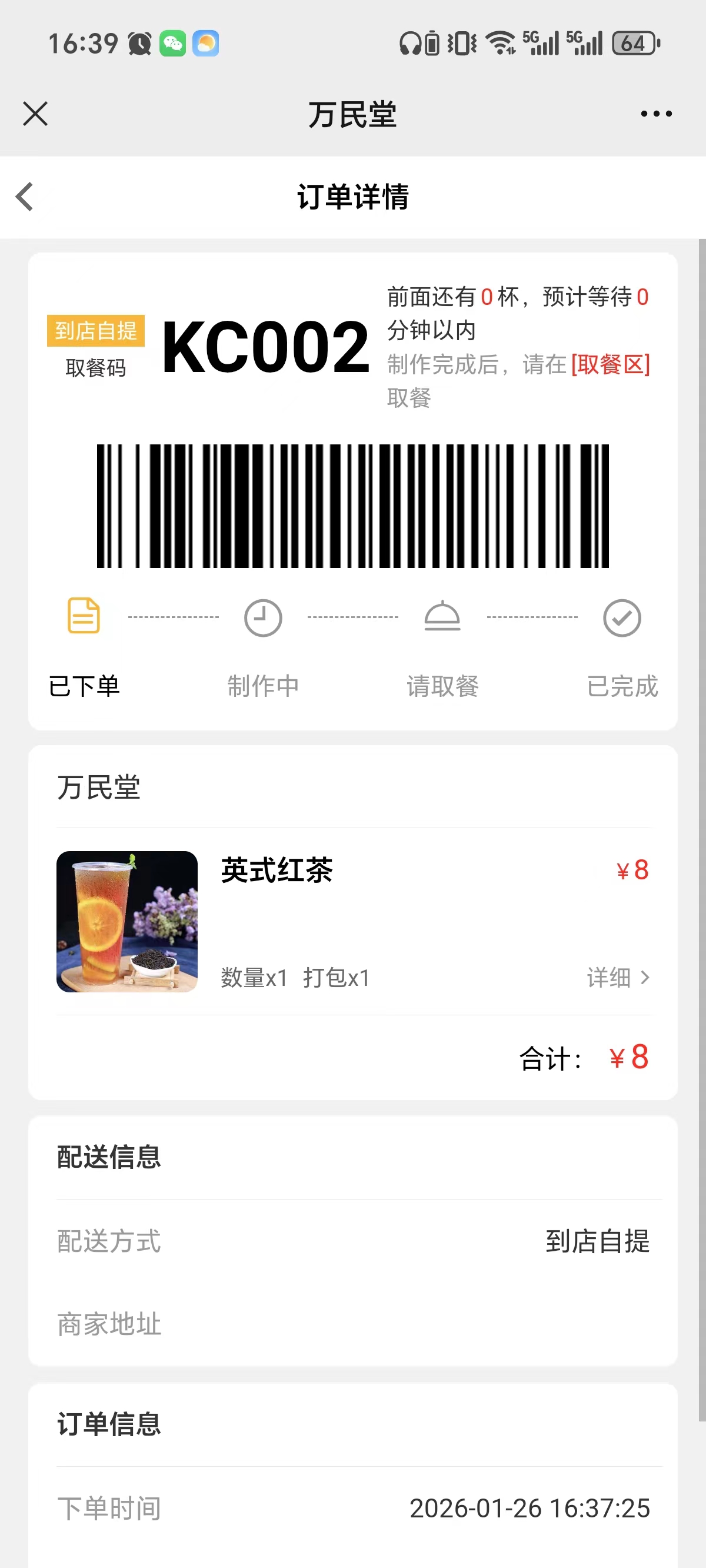Open the three-dot overflow menu

(x=656, y=114)
